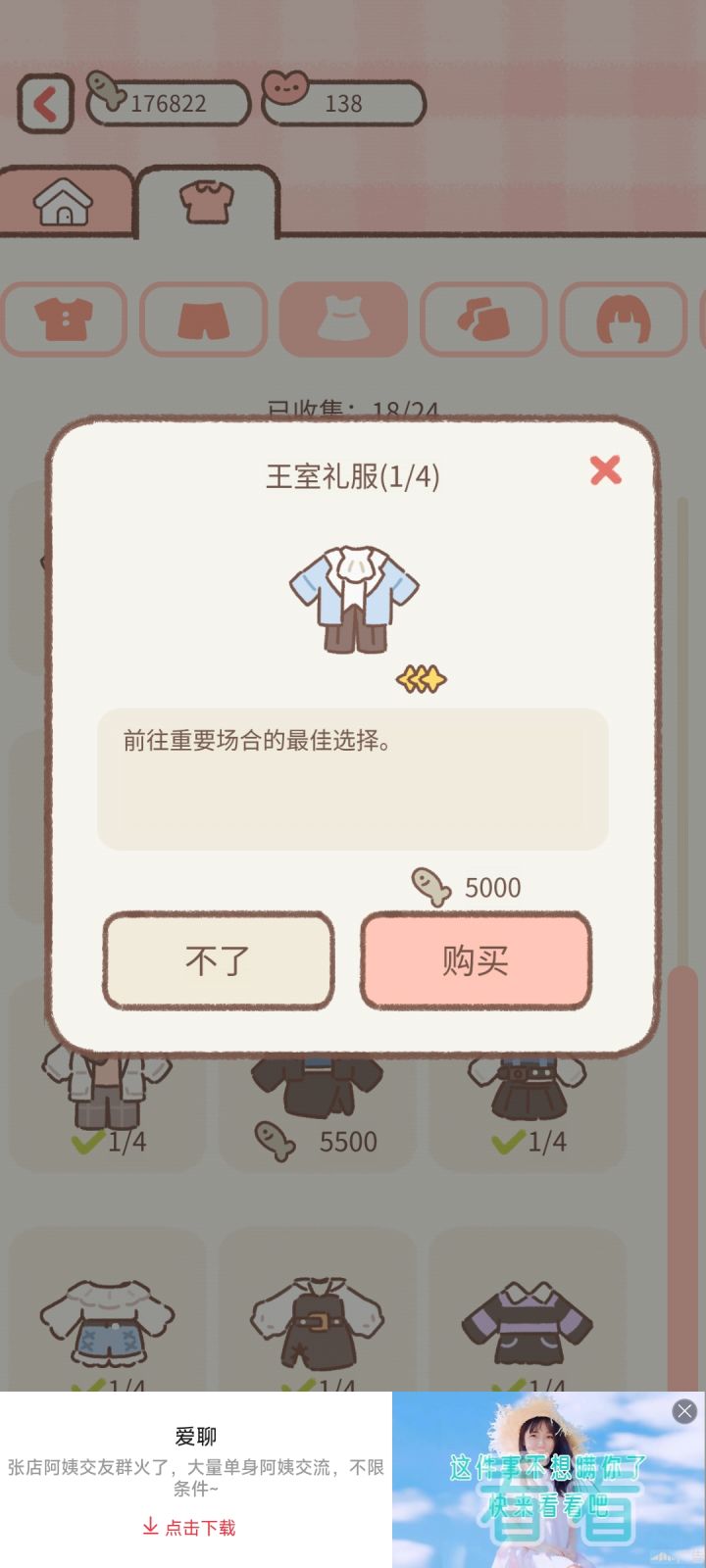Switch to the clothing shirt tab
Screen dimensions: 706x1568
coord(206,201)
